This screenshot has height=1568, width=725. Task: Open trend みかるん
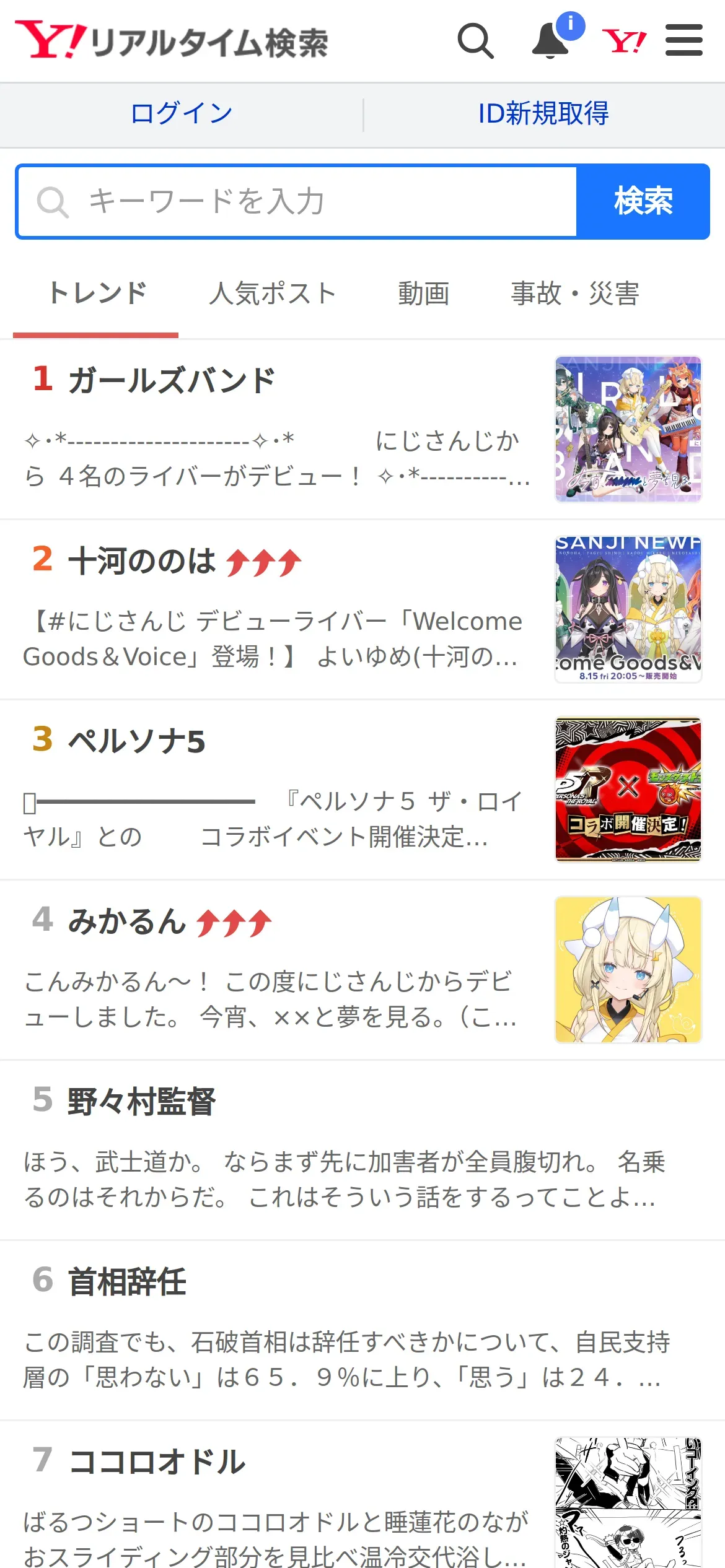(x=127, y=921)
